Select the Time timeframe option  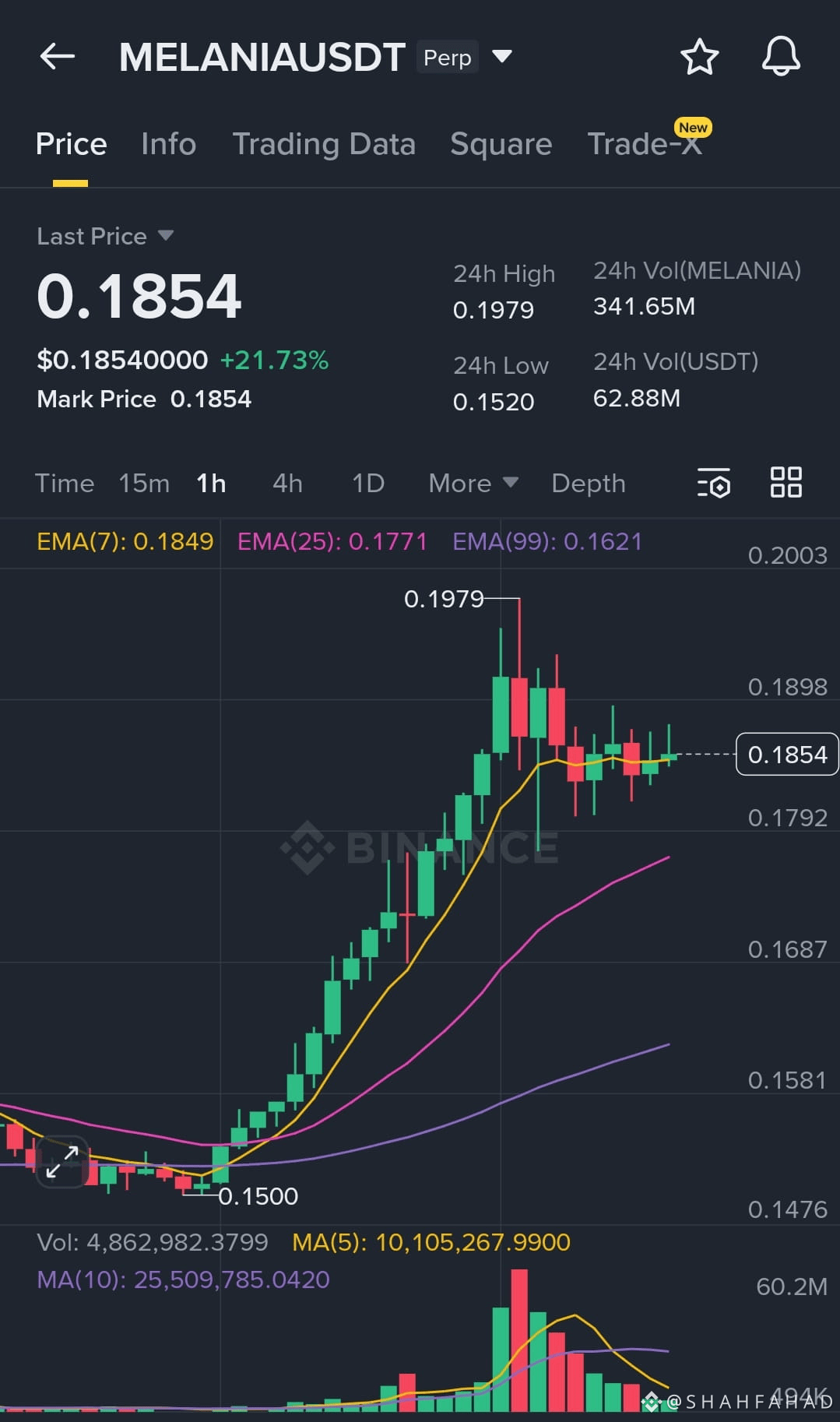tap(65, 483)
